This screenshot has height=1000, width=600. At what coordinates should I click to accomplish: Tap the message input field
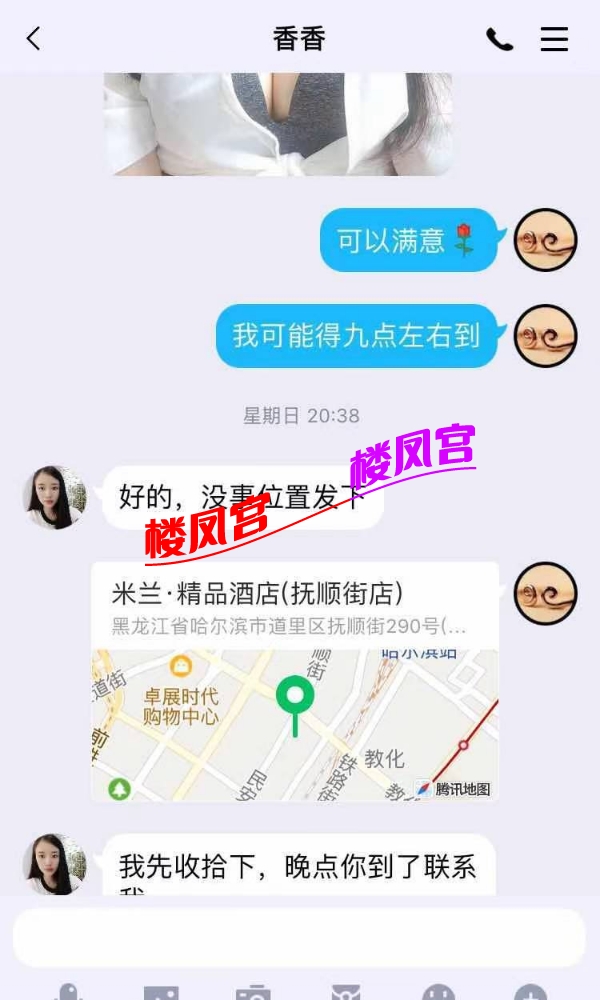(298, 937)
